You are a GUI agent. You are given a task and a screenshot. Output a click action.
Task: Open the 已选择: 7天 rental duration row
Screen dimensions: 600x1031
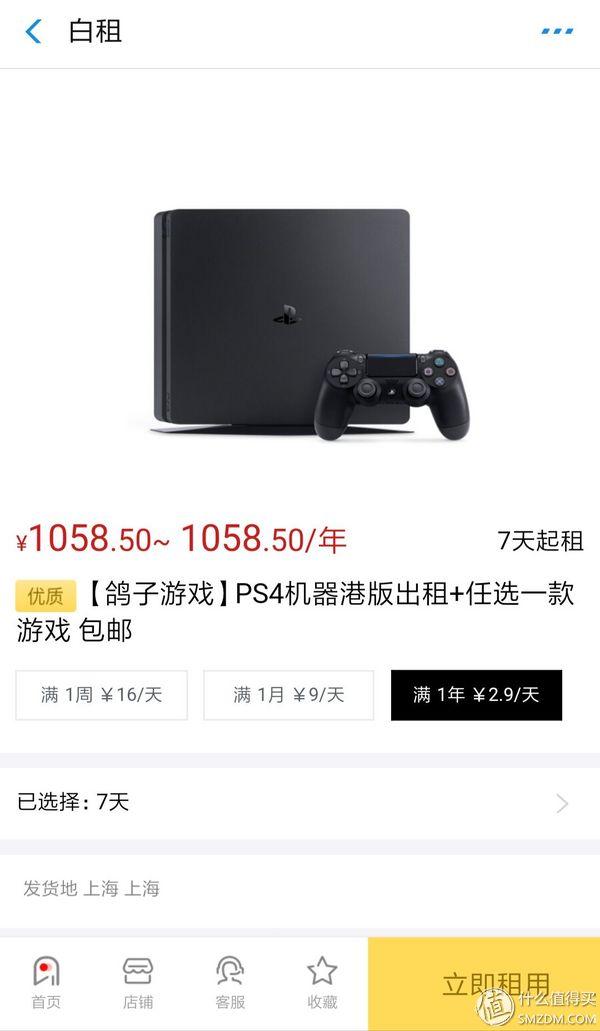point(300,802)
